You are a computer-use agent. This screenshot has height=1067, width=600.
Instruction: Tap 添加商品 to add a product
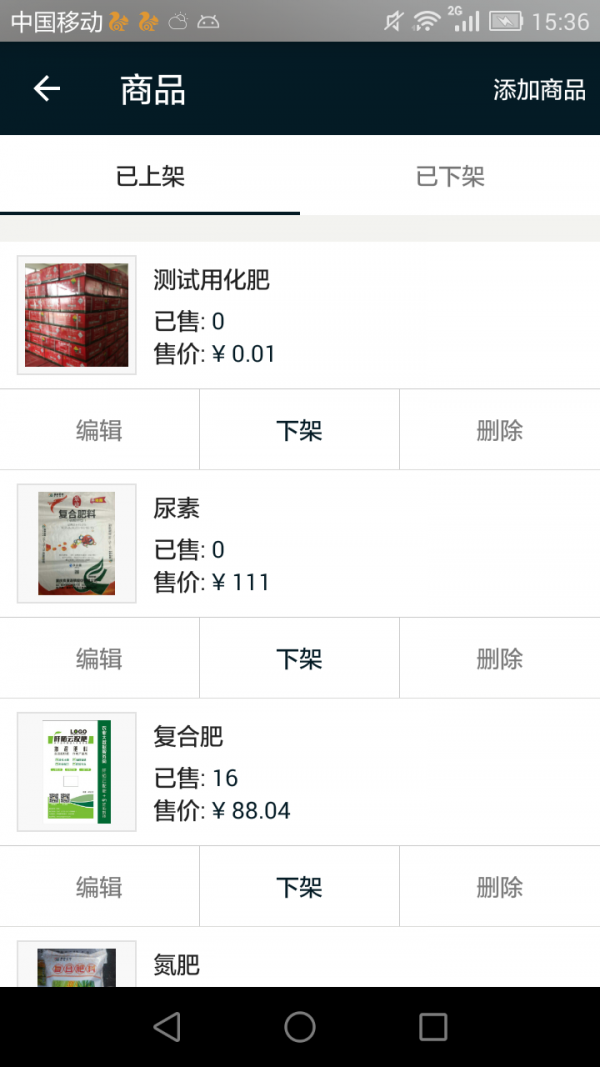click(539, 90)
